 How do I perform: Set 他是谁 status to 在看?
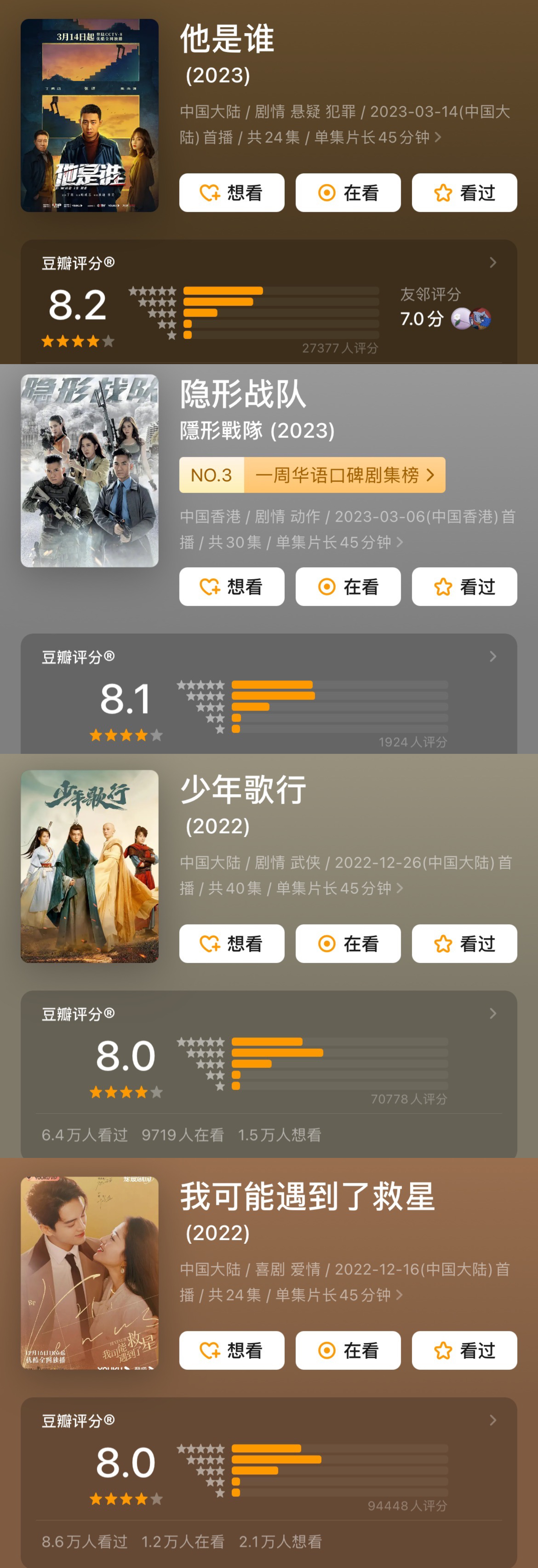348,192
